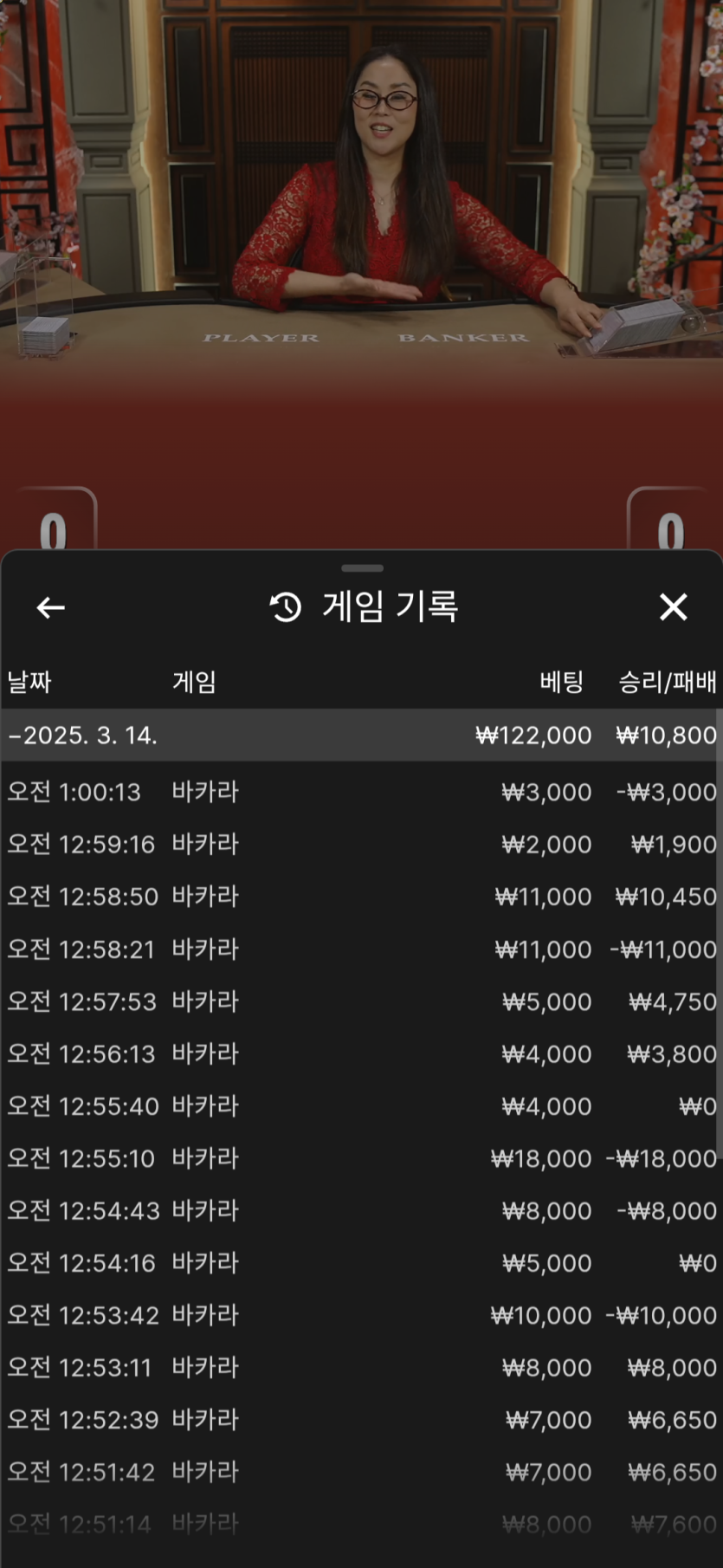Tap the 오전 12:53:42 바카라 row
723x1568 pixels.
pos(361,1315)
